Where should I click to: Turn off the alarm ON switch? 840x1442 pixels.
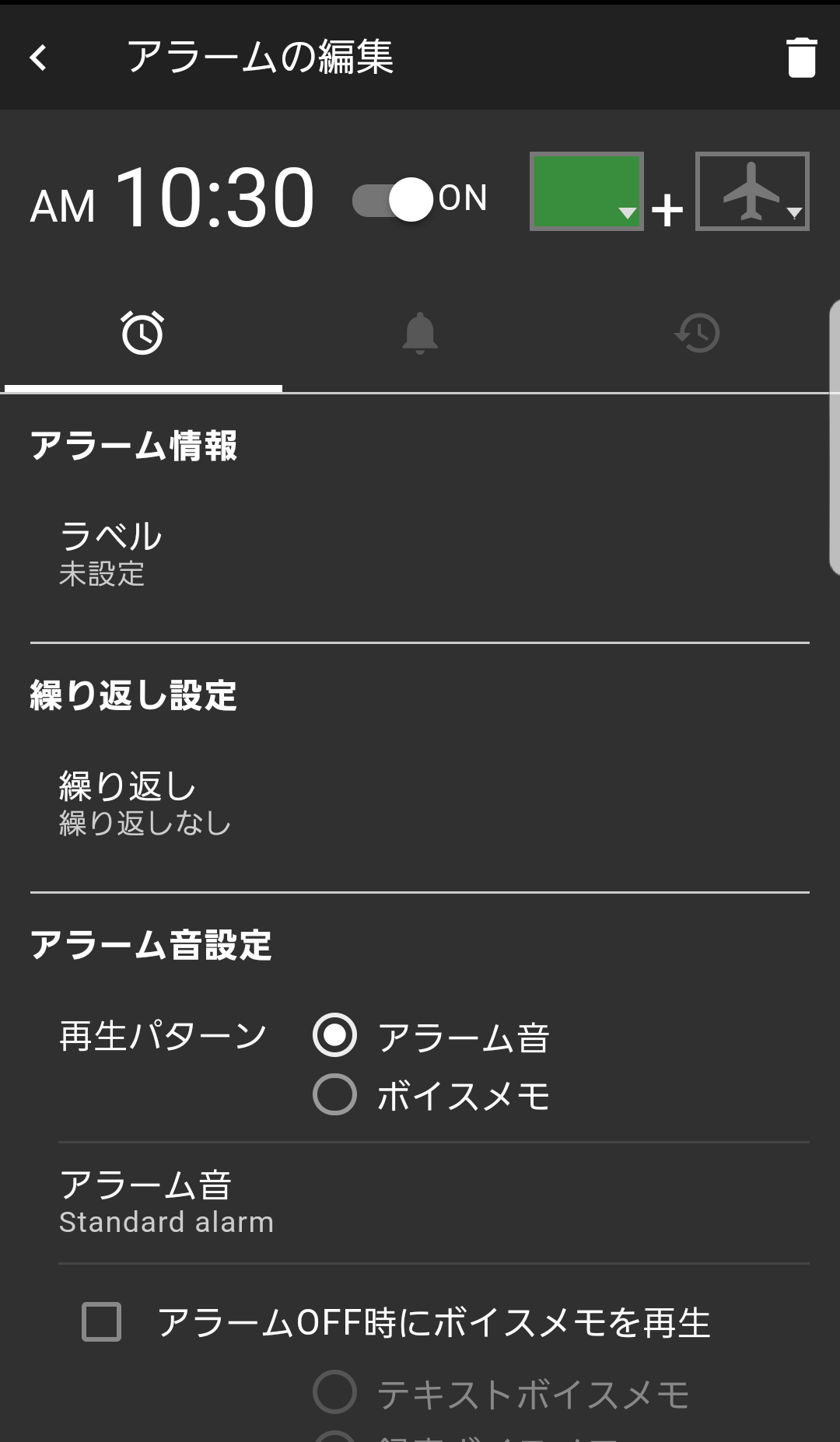(394, 200)
